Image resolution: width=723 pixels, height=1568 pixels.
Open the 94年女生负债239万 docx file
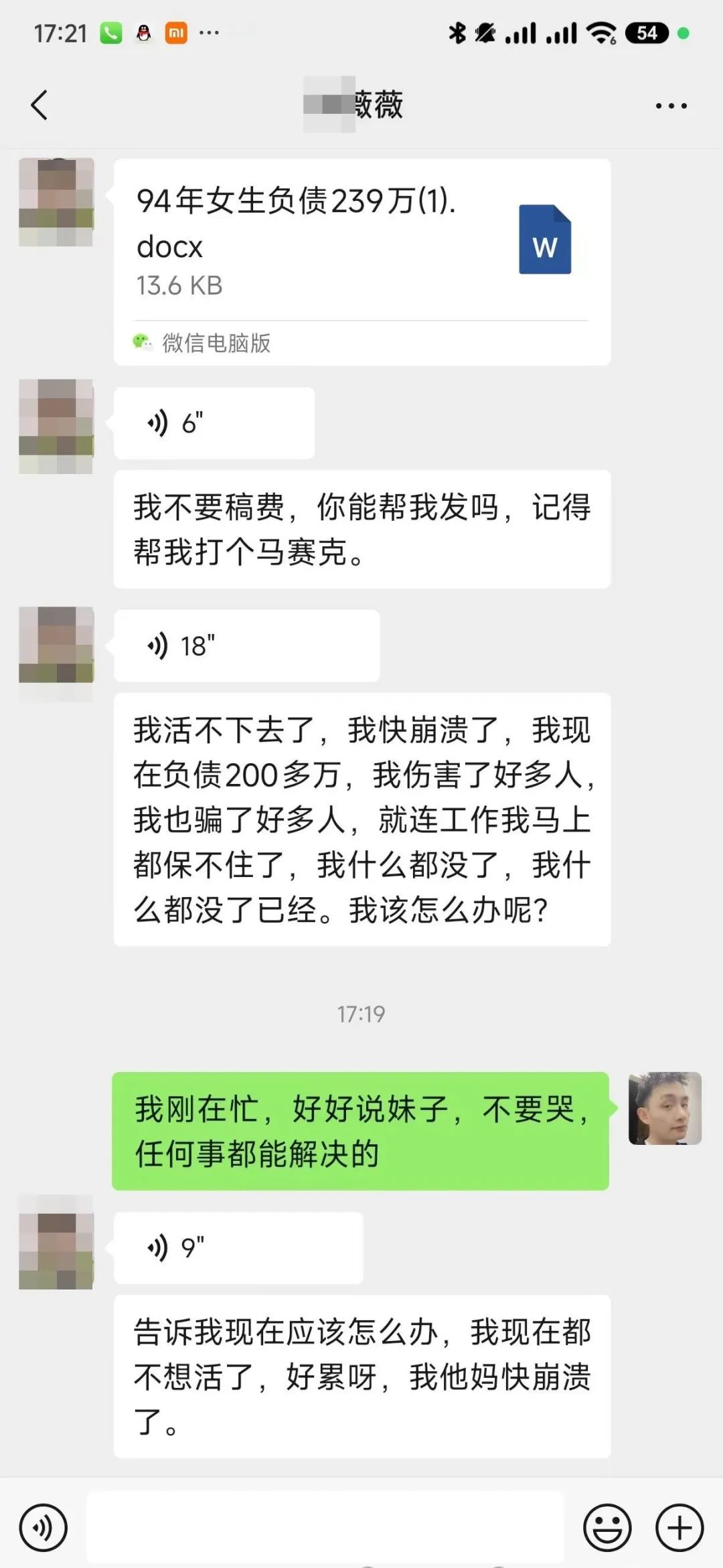(x=361, y=261)
